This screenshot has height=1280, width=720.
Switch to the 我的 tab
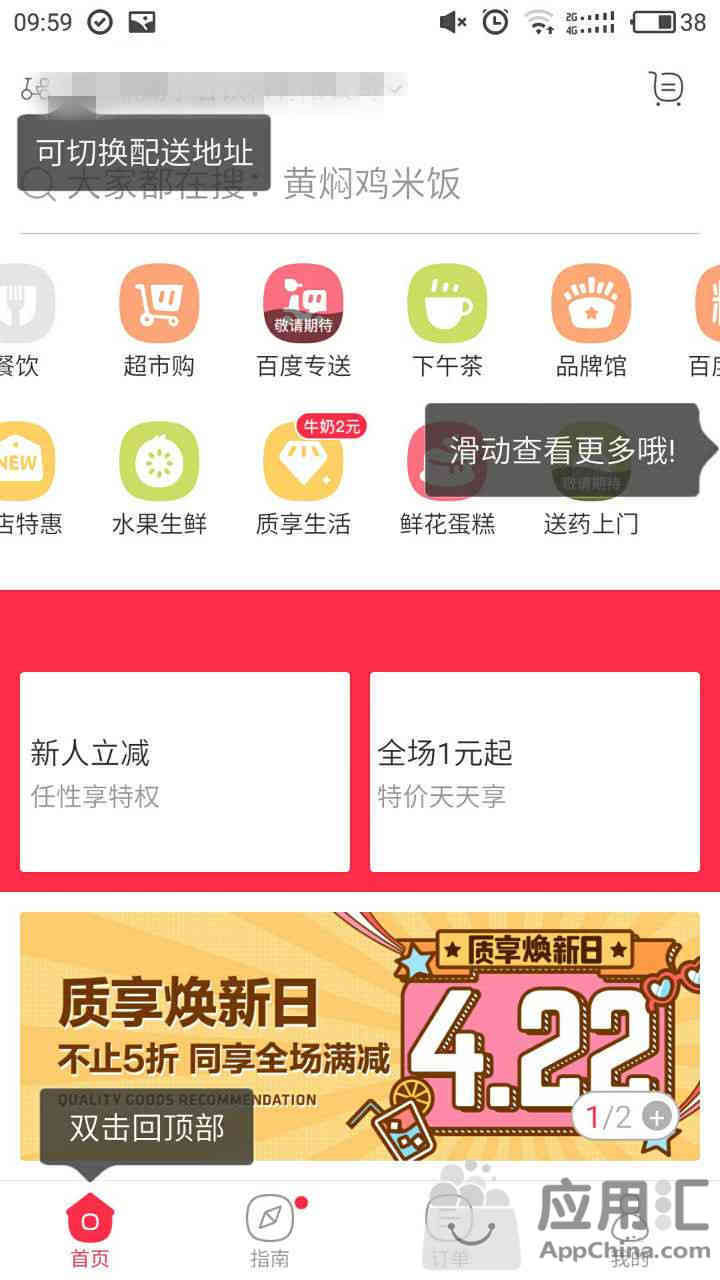coord(629,1232)
